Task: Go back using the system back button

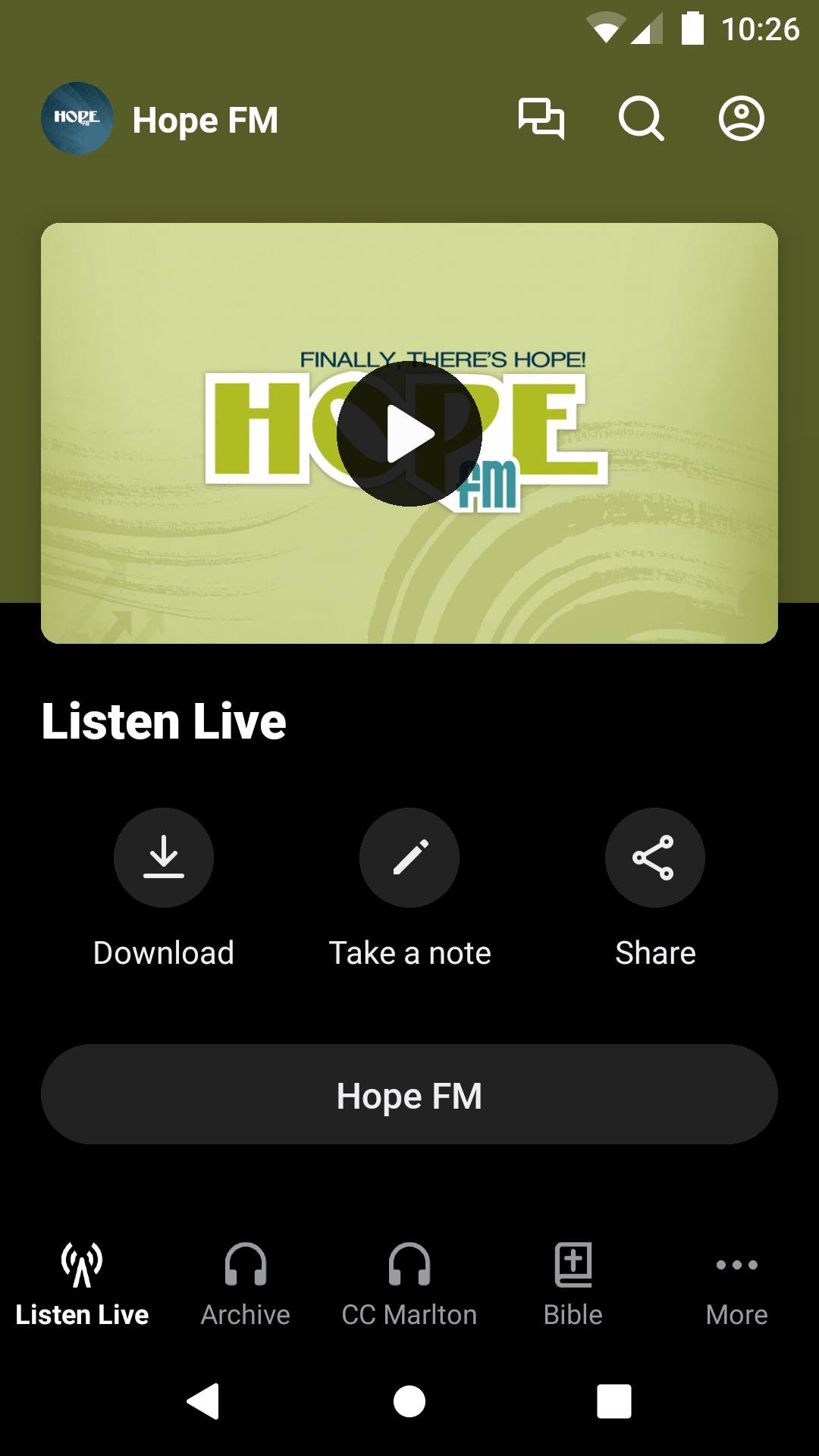Action: tap(203, 1401)
